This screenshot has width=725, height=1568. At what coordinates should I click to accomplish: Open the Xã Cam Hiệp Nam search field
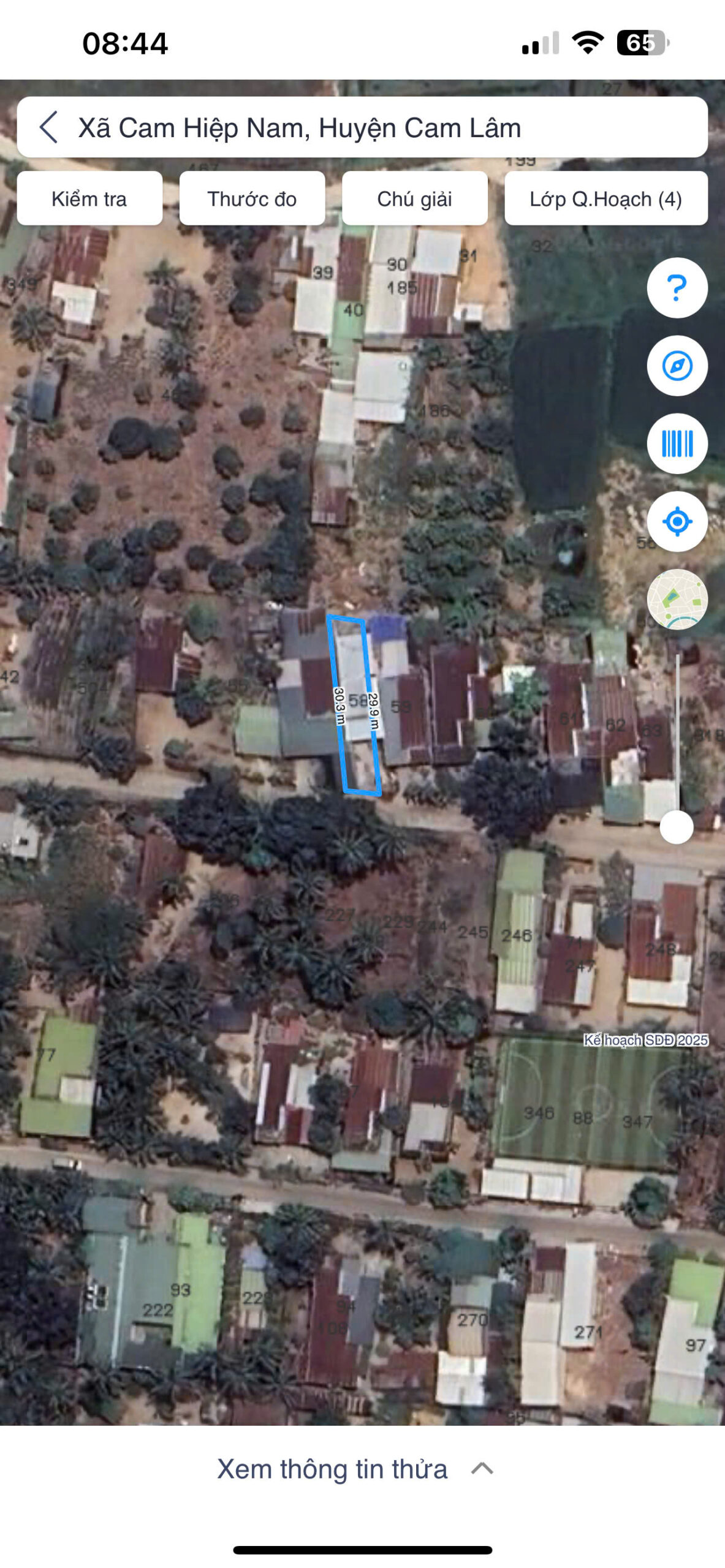click(380, 127)
